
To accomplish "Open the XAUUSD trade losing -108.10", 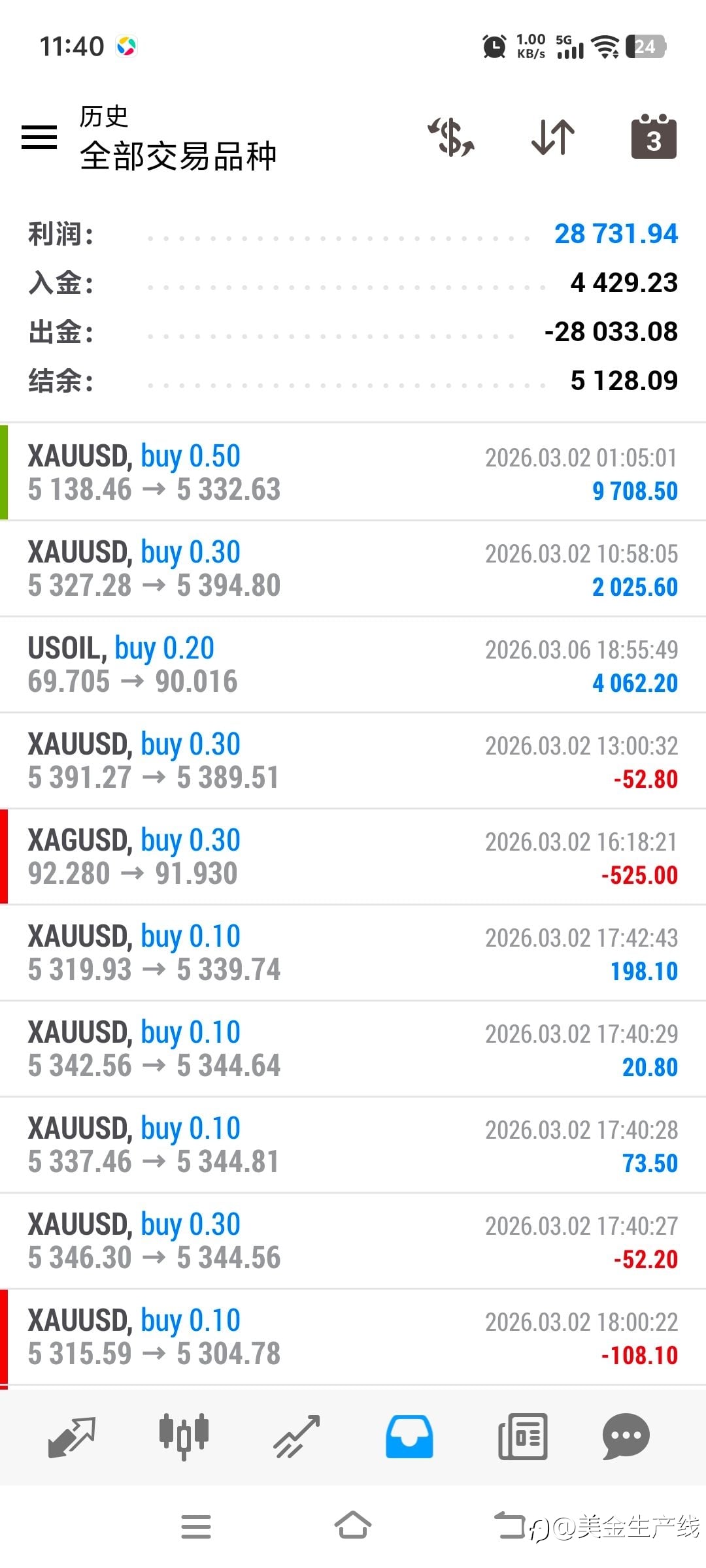I will tap(353, 1337).
